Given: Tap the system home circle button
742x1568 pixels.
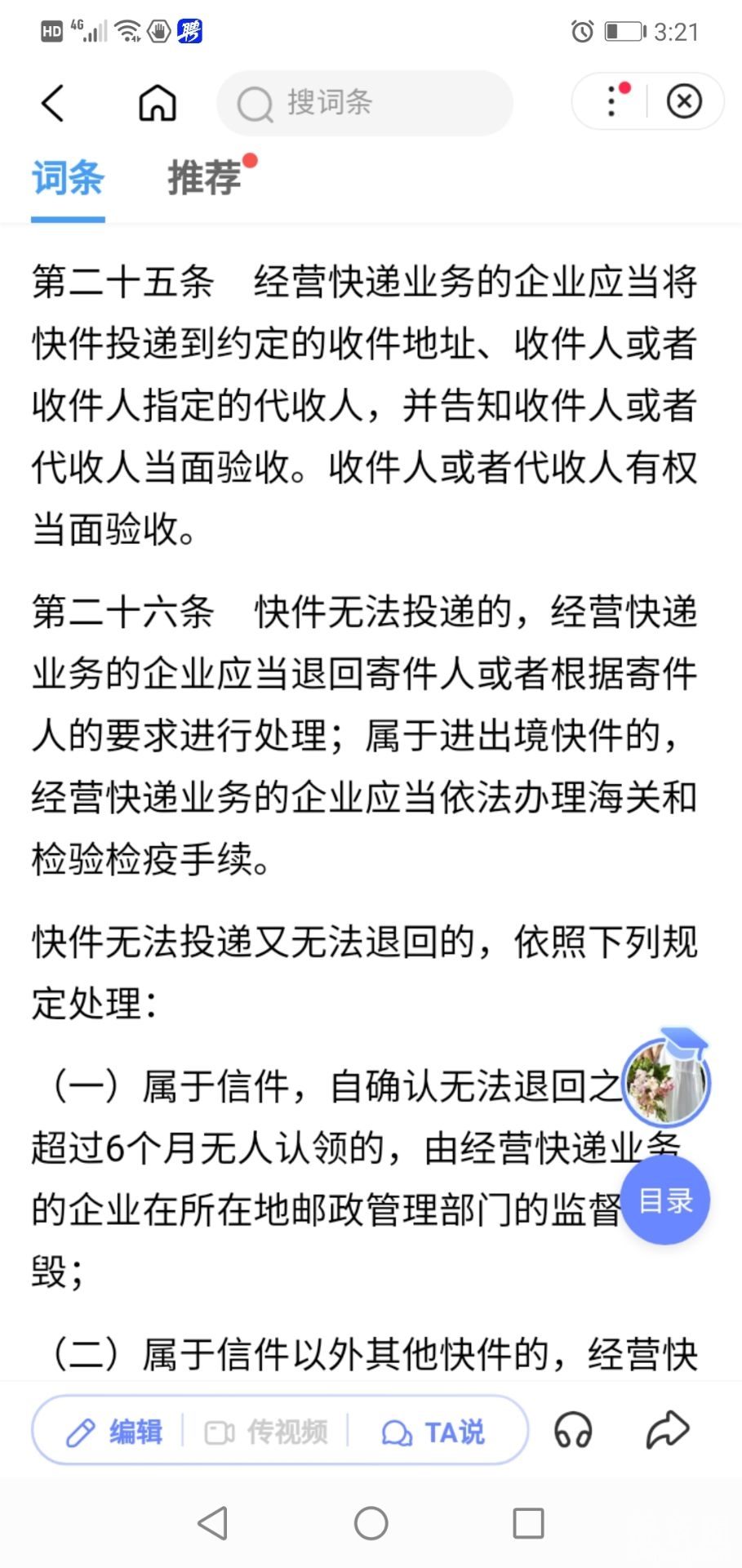Looking at the screenshot, I should pos(371,1523).
